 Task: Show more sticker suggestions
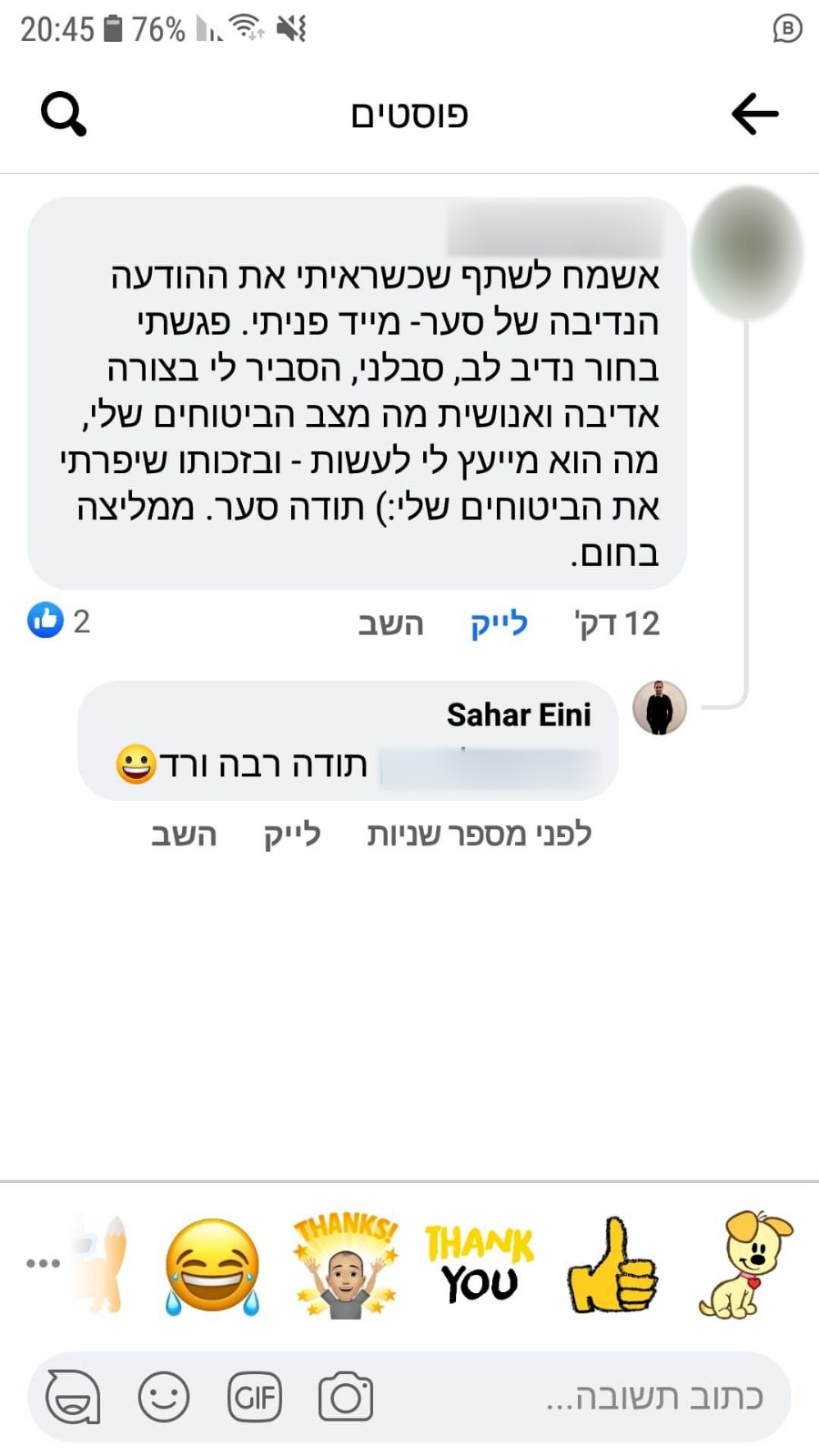click(x=43, y=1264)
